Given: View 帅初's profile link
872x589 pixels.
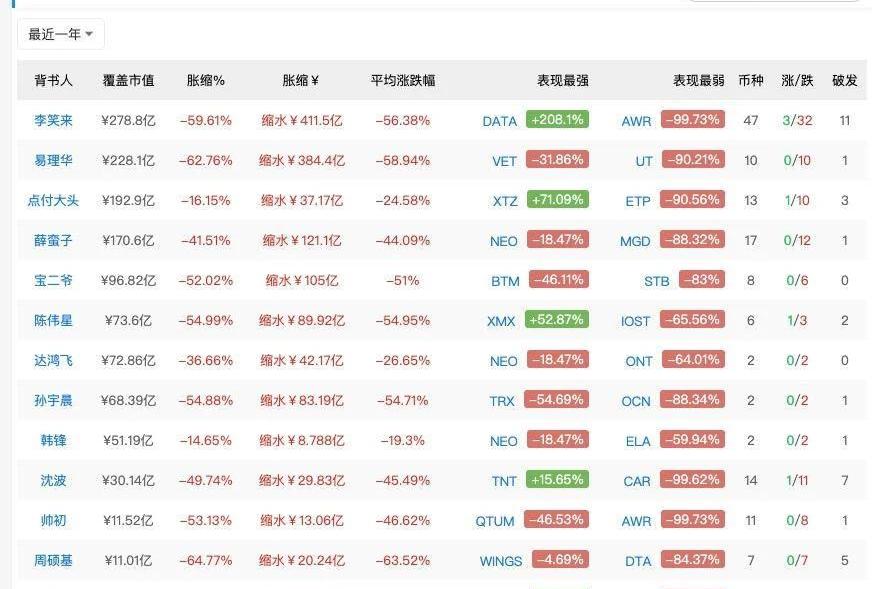Looking at the screenshot, I should (53, 520).
